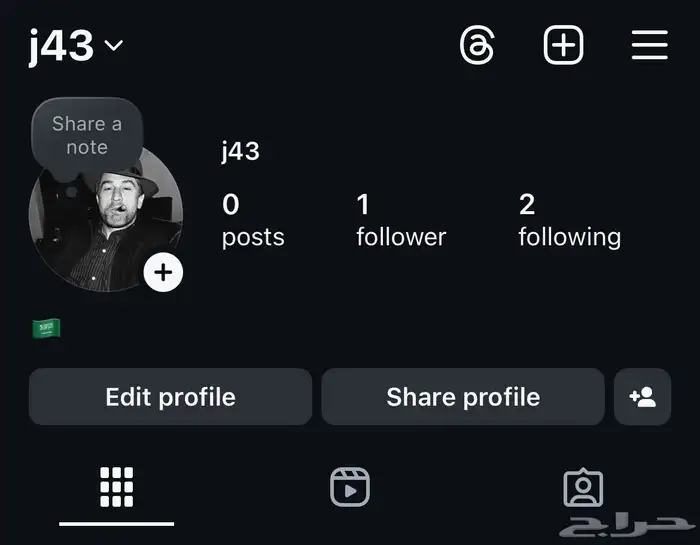
Task: View the 1 follower list
Action: click(x=400, y=220)
